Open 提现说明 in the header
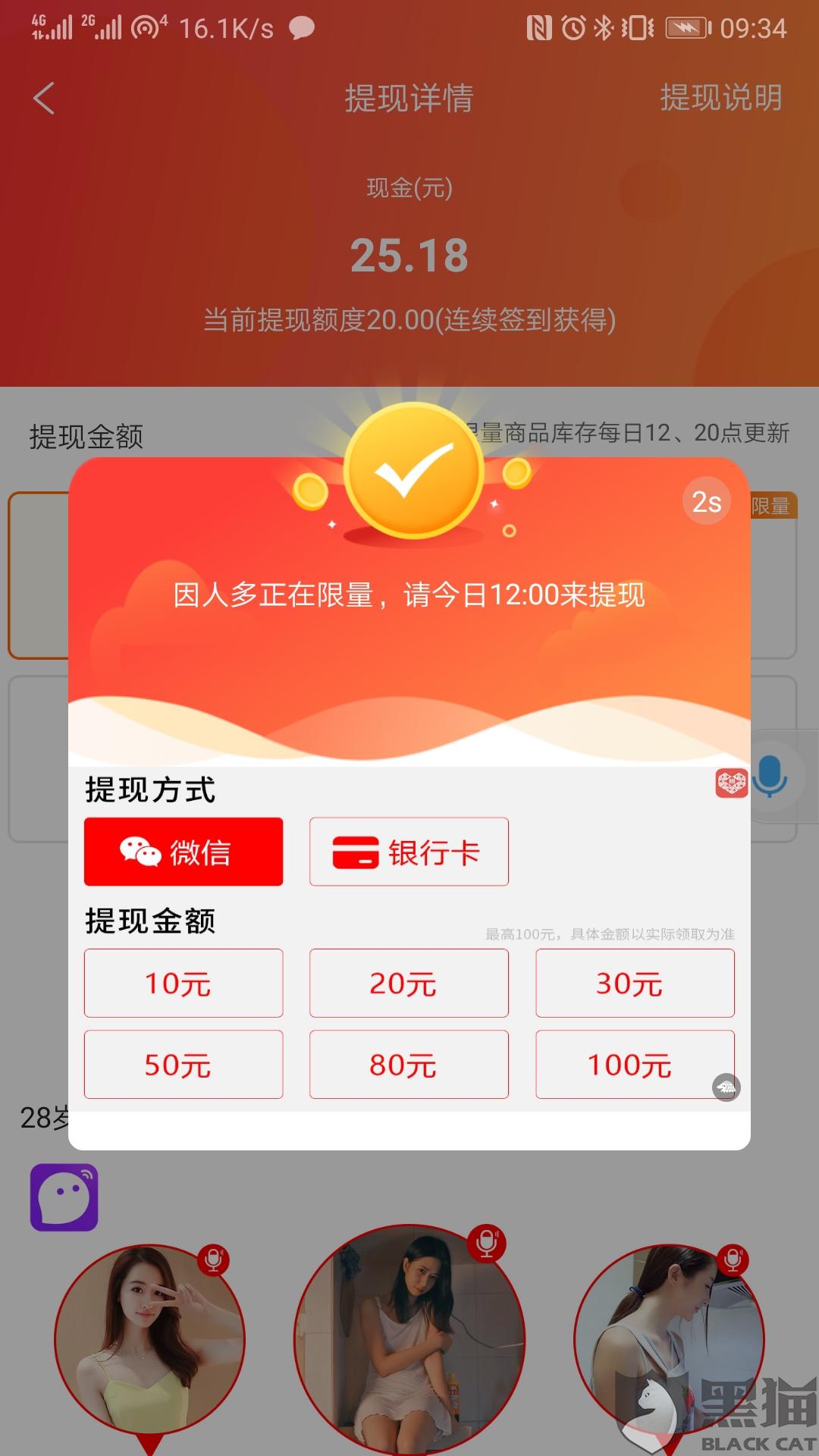This screenshot has height=1456, width=819. click(720, 98)
